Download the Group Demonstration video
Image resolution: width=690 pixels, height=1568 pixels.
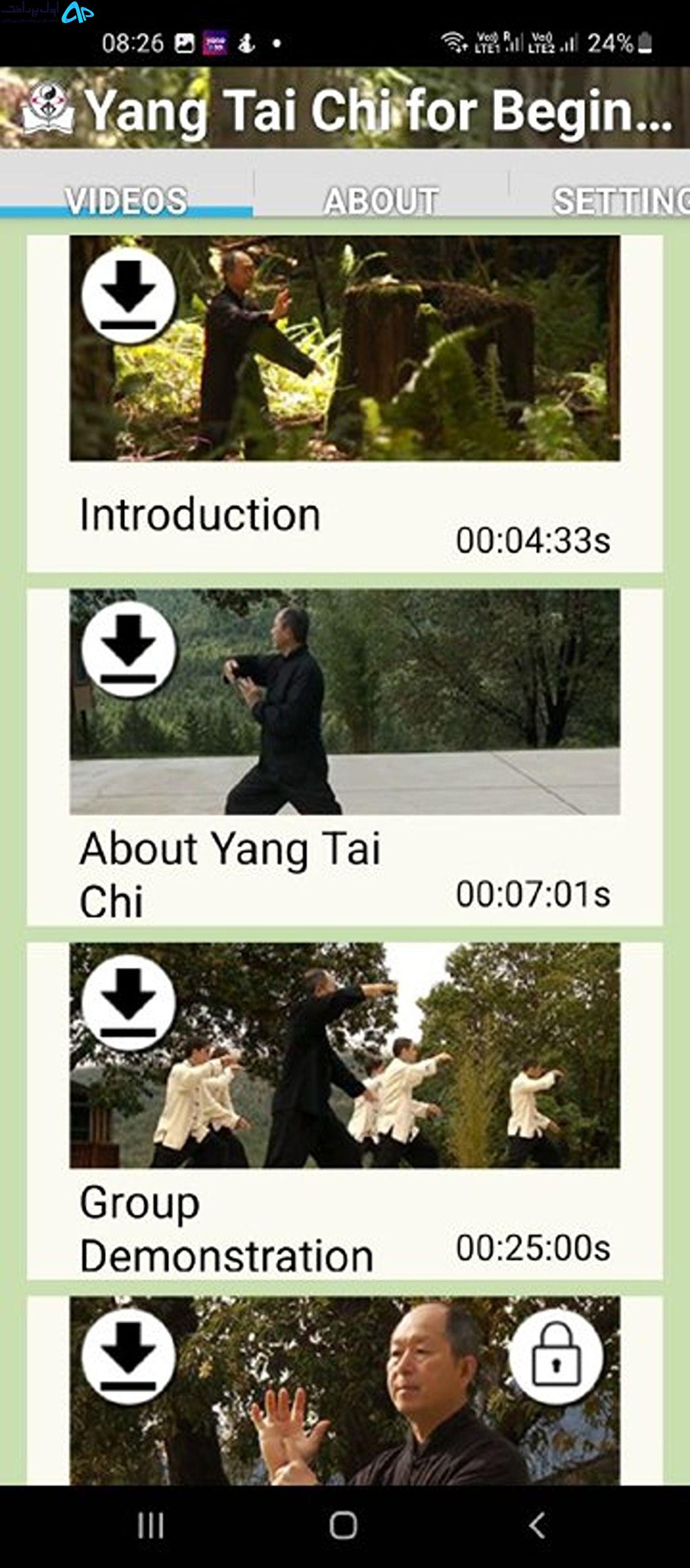pyautogui.click(x=129, y=1002)
